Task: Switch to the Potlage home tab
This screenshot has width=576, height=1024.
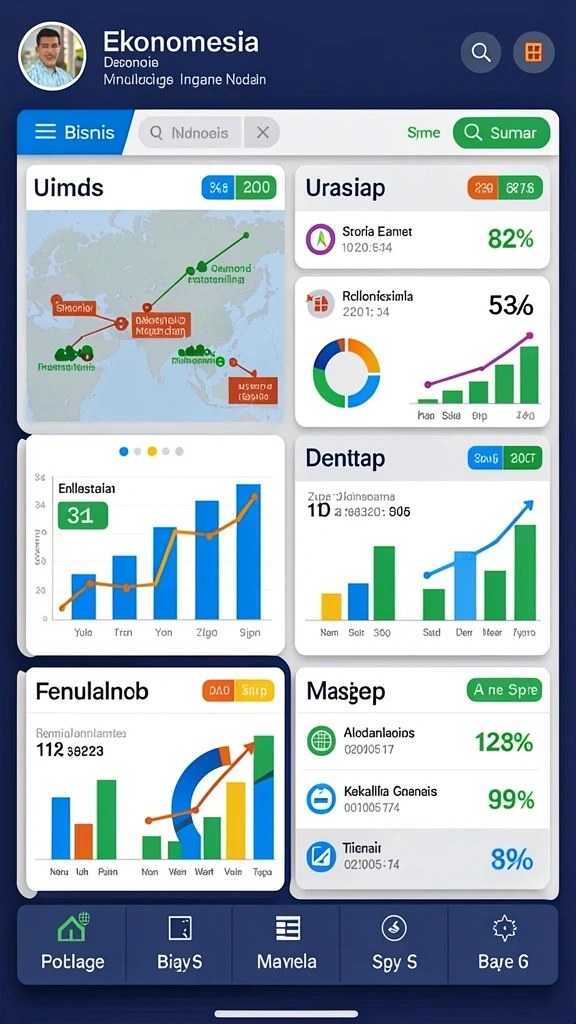Action: pyautogui.click(x=72, y=944)
